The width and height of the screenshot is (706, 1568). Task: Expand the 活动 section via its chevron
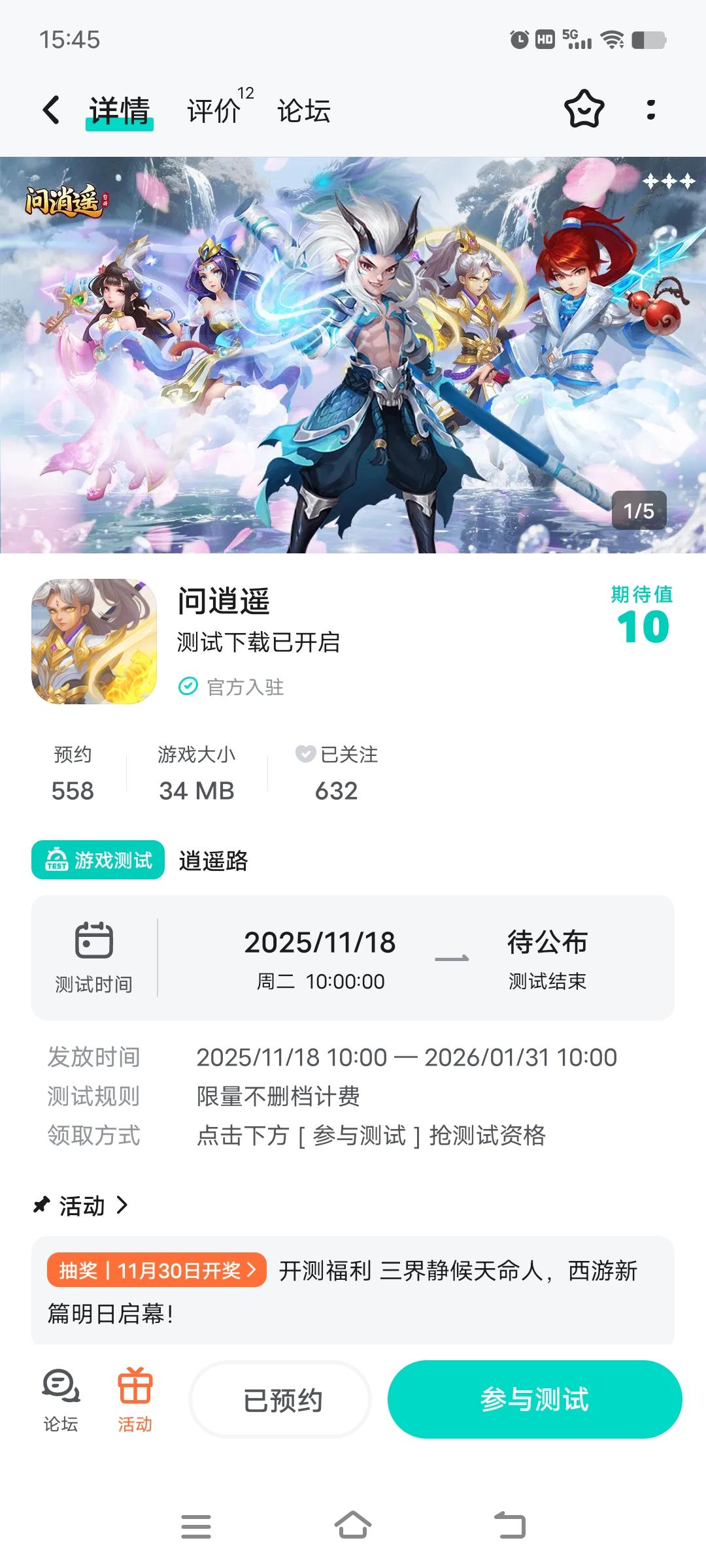click(x=122, y=1206)
